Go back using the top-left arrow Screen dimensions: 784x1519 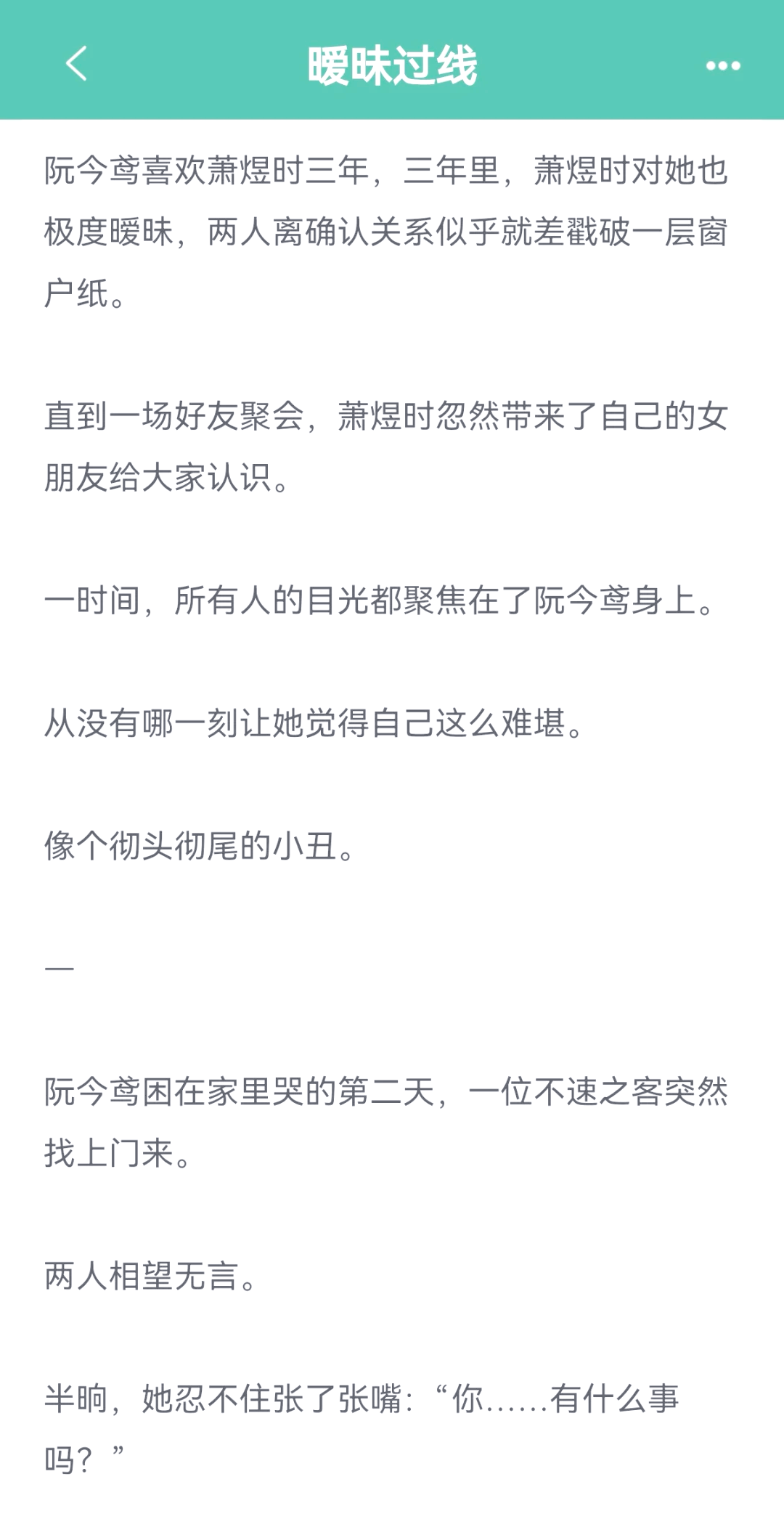click(76, 64)
